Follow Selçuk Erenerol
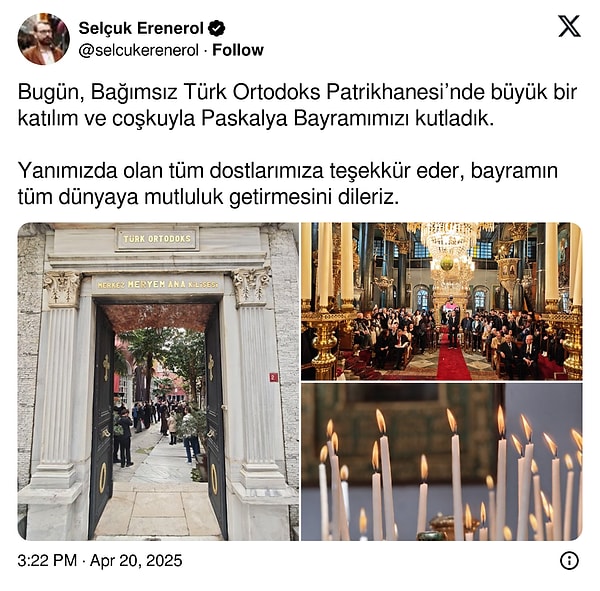The height and width of the screenshot is (591, 600). (241, 50)
